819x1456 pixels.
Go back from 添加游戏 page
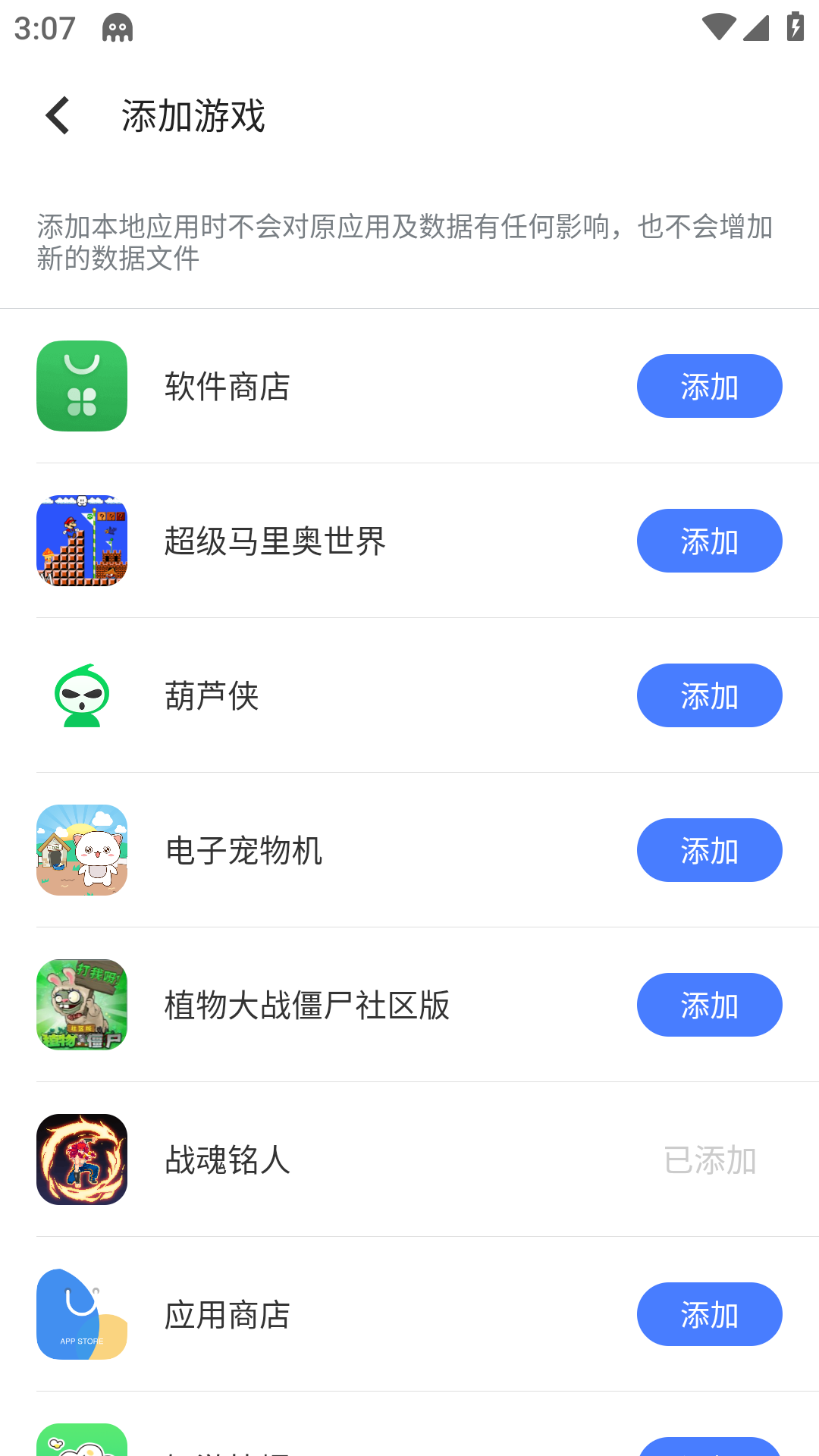click(x=58, y=116)
